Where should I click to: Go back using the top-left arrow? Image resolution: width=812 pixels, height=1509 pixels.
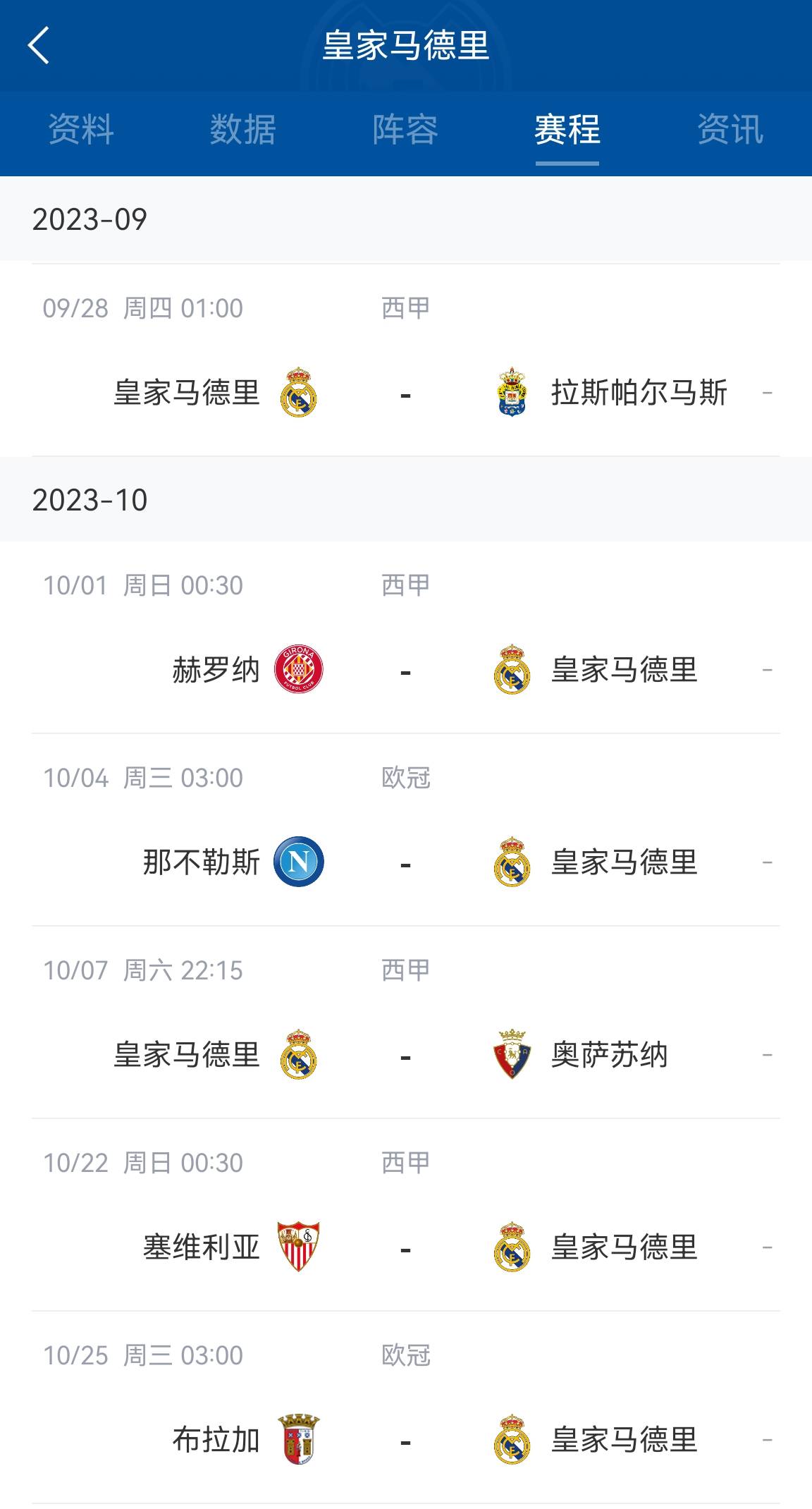(x=39, y=46)
